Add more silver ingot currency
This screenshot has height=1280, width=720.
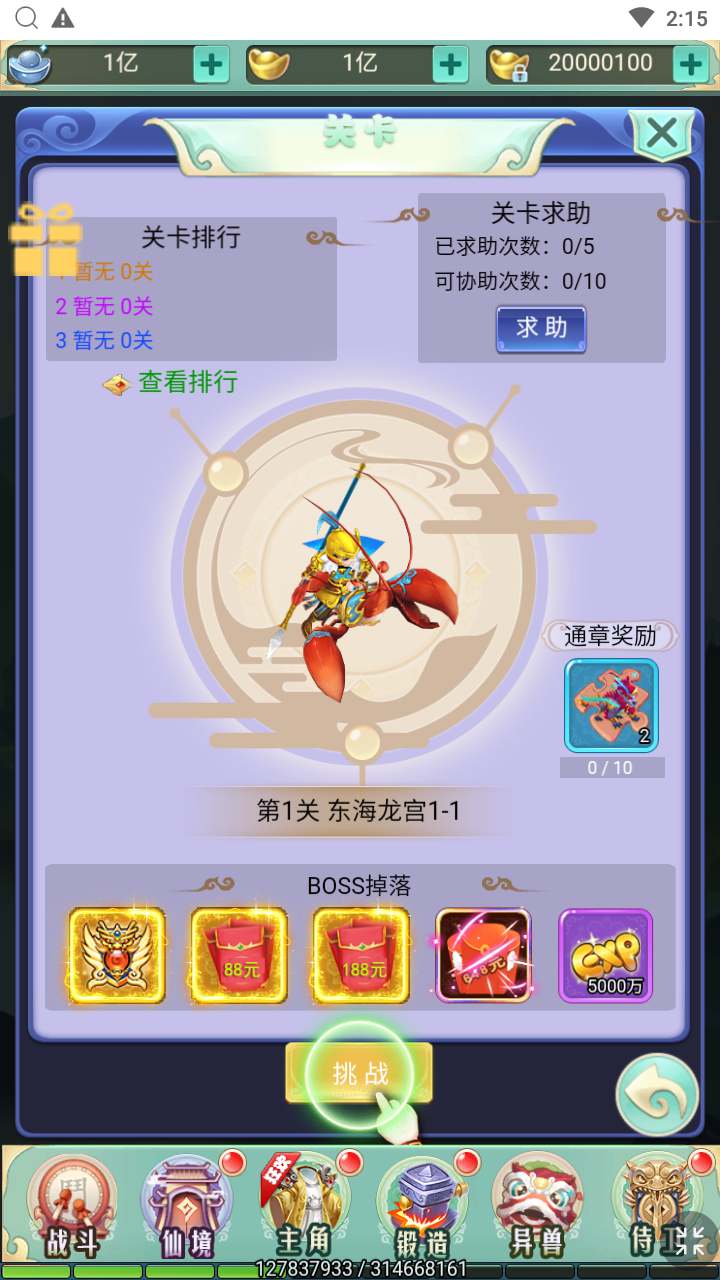tap(211, 64)
